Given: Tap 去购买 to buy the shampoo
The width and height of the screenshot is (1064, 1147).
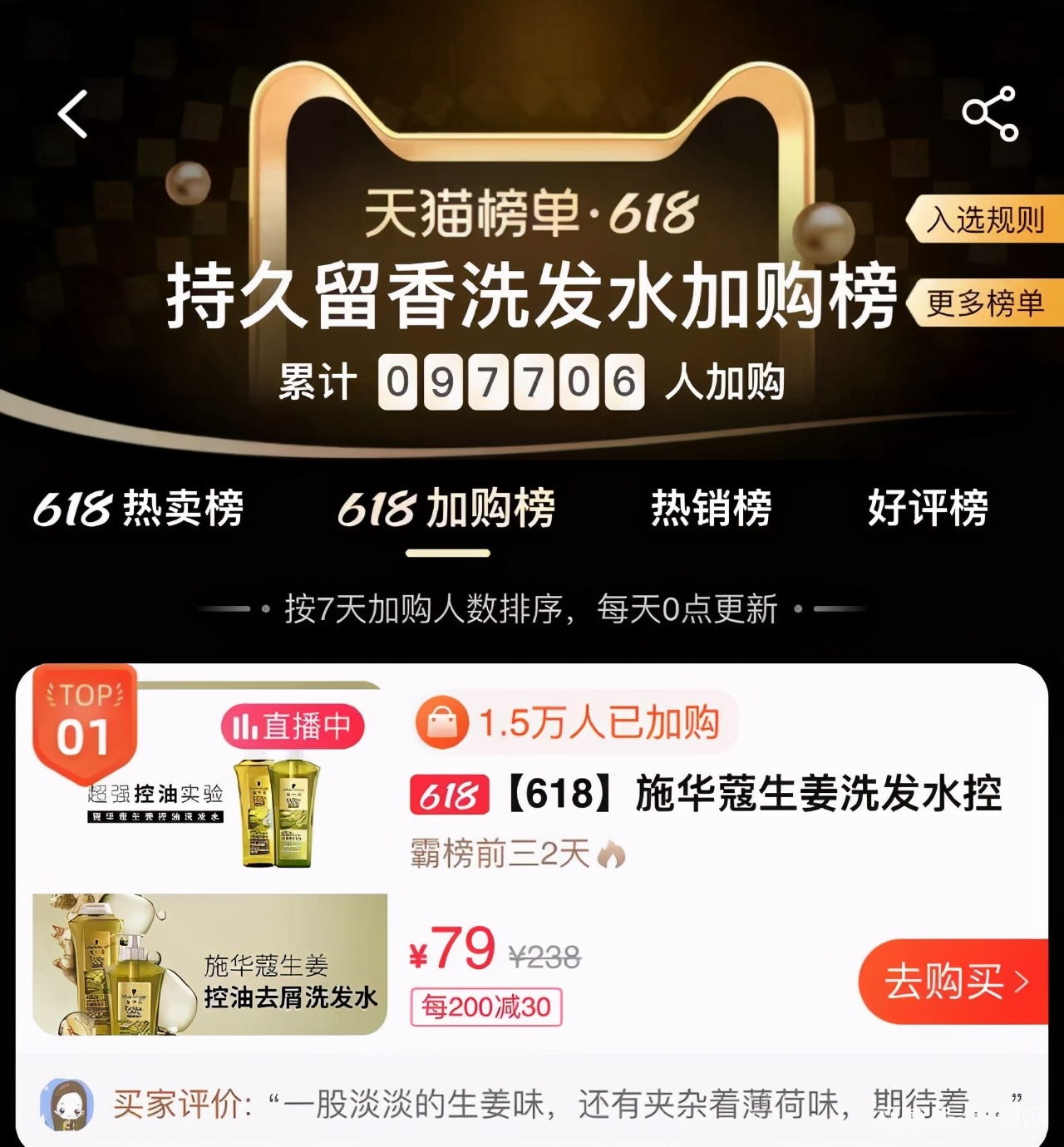Looking at the screenshot, I should 953,982.
